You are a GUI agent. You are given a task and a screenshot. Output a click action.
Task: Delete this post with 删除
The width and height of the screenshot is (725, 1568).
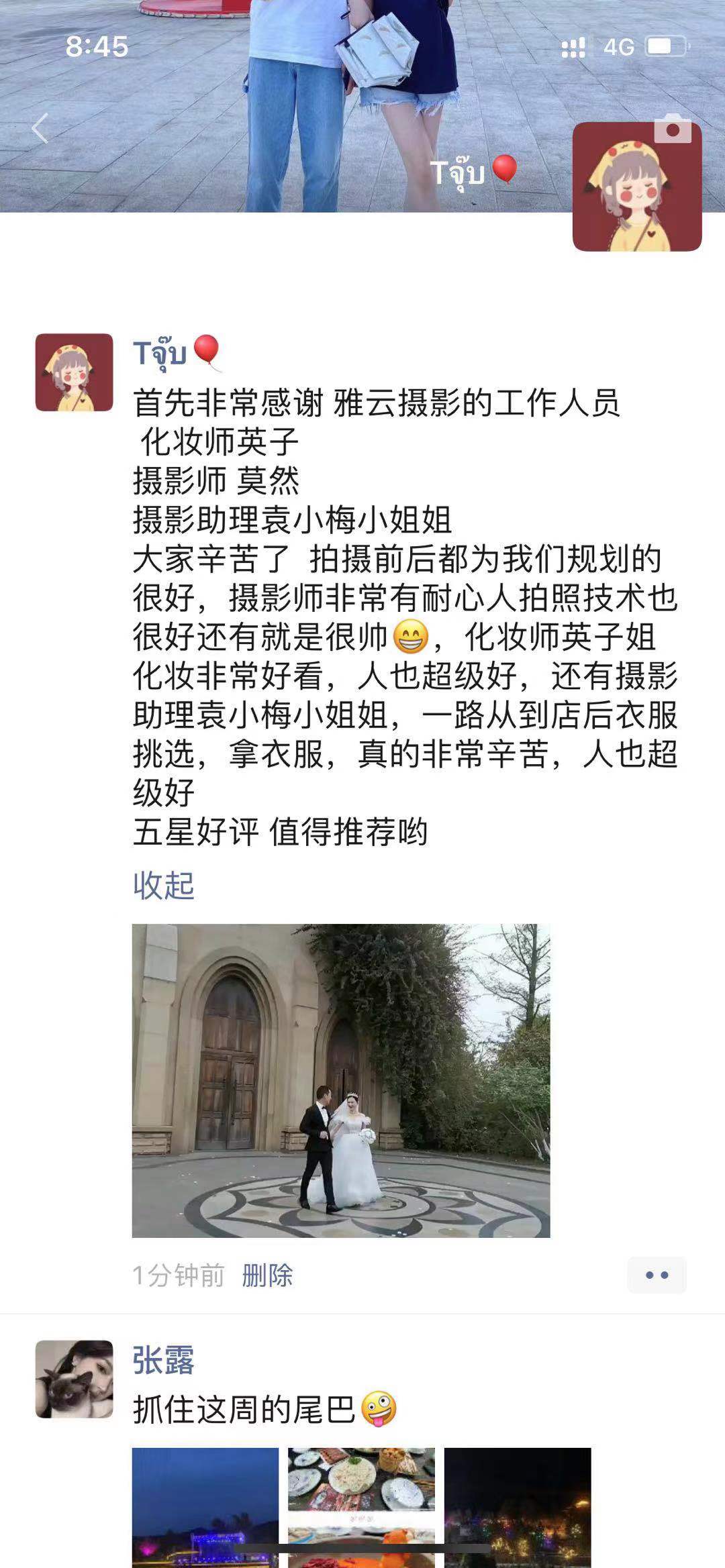click(267, 1275)
